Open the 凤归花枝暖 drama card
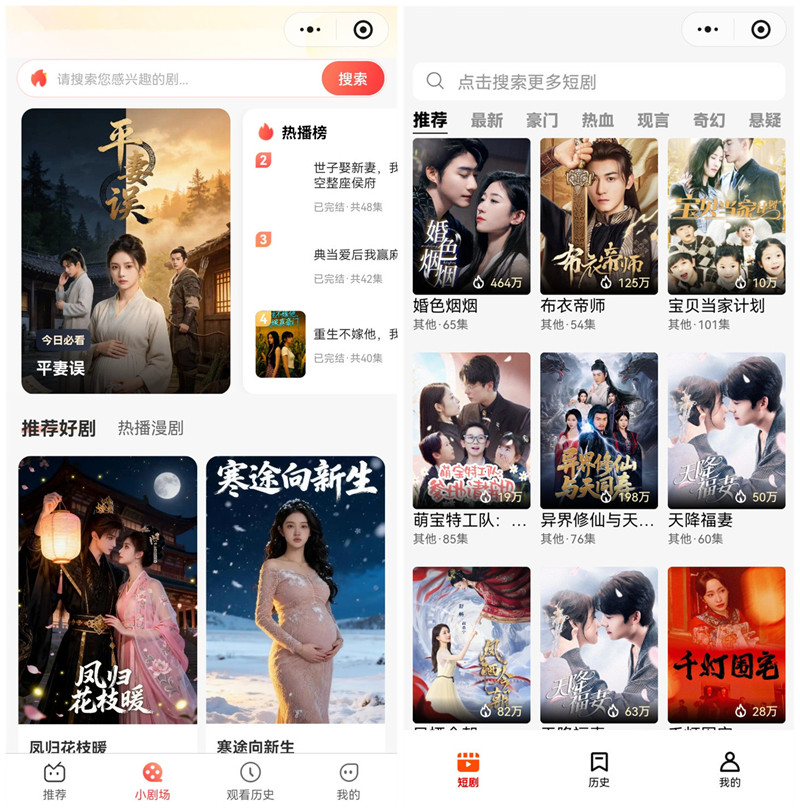 [108, 590]
